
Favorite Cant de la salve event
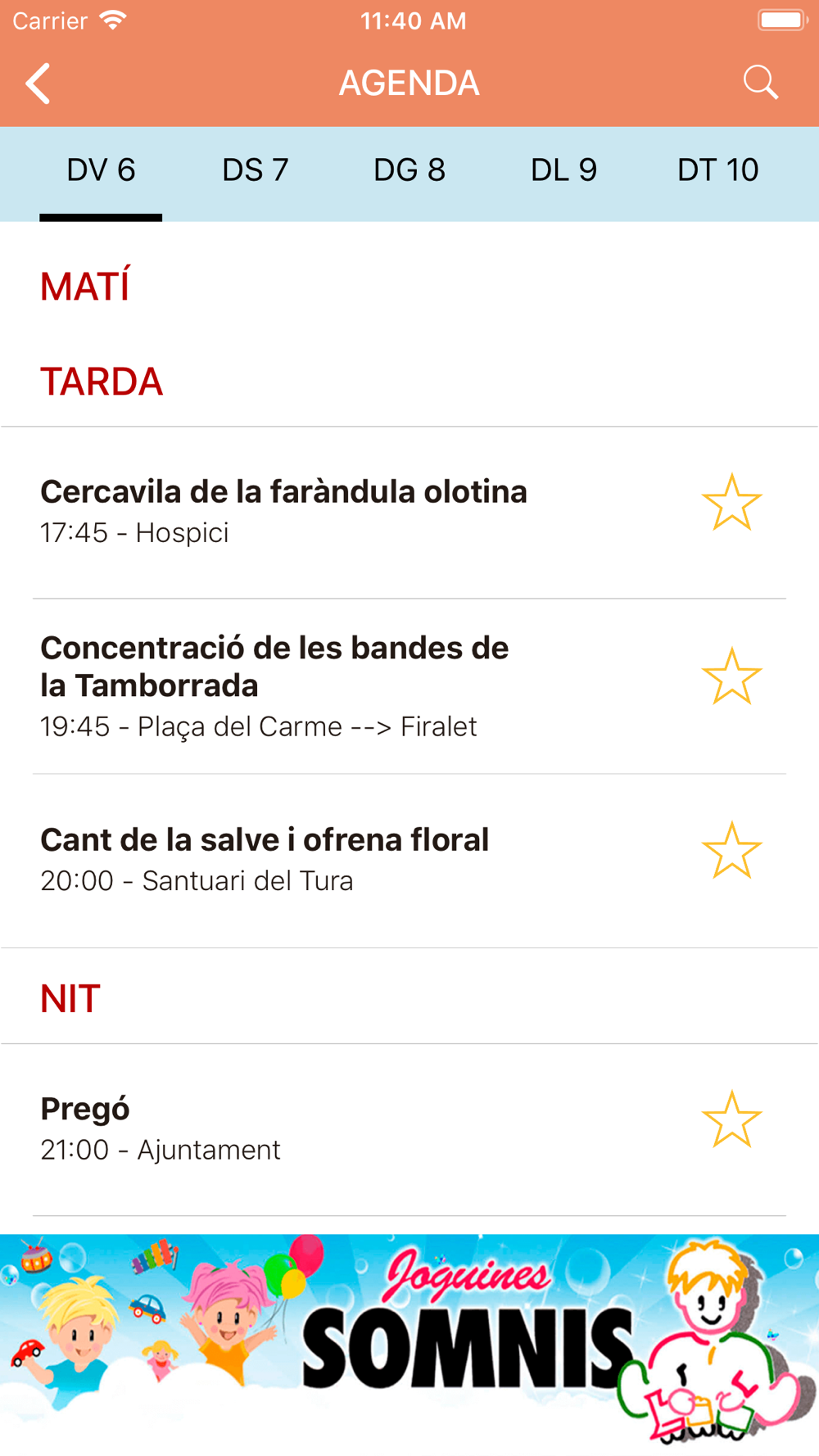(x=731, y=851)
